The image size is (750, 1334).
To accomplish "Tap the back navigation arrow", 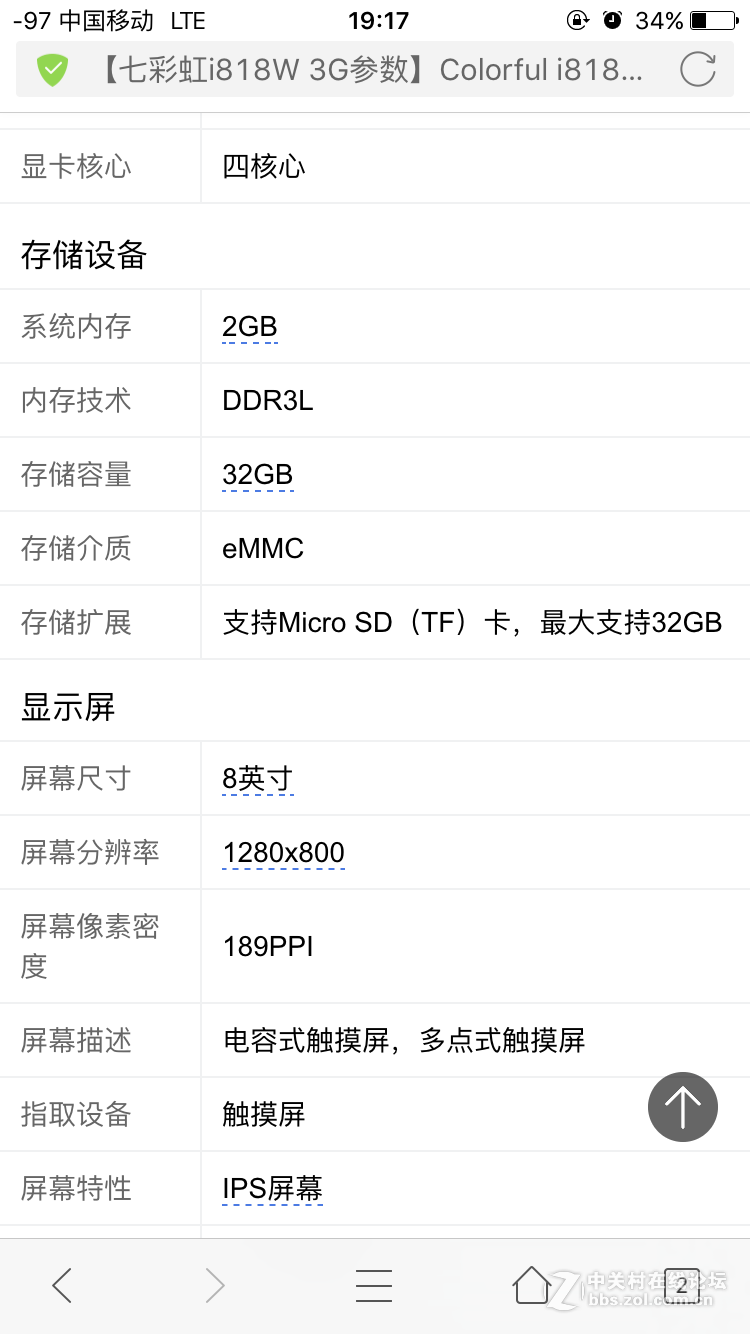I will (62, 1286).
